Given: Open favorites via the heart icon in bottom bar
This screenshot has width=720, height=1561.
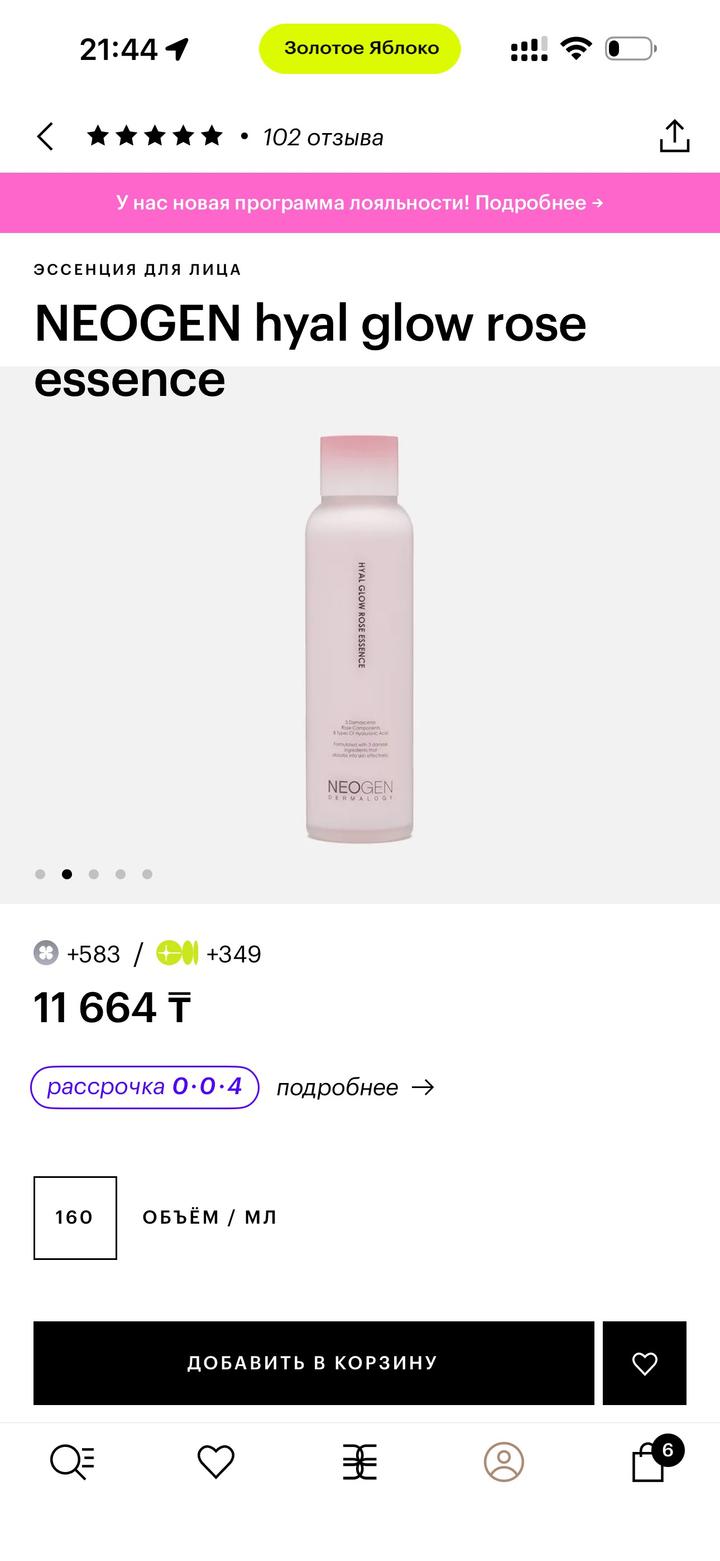Looking at the screenshot, I should click(215, 1462).
